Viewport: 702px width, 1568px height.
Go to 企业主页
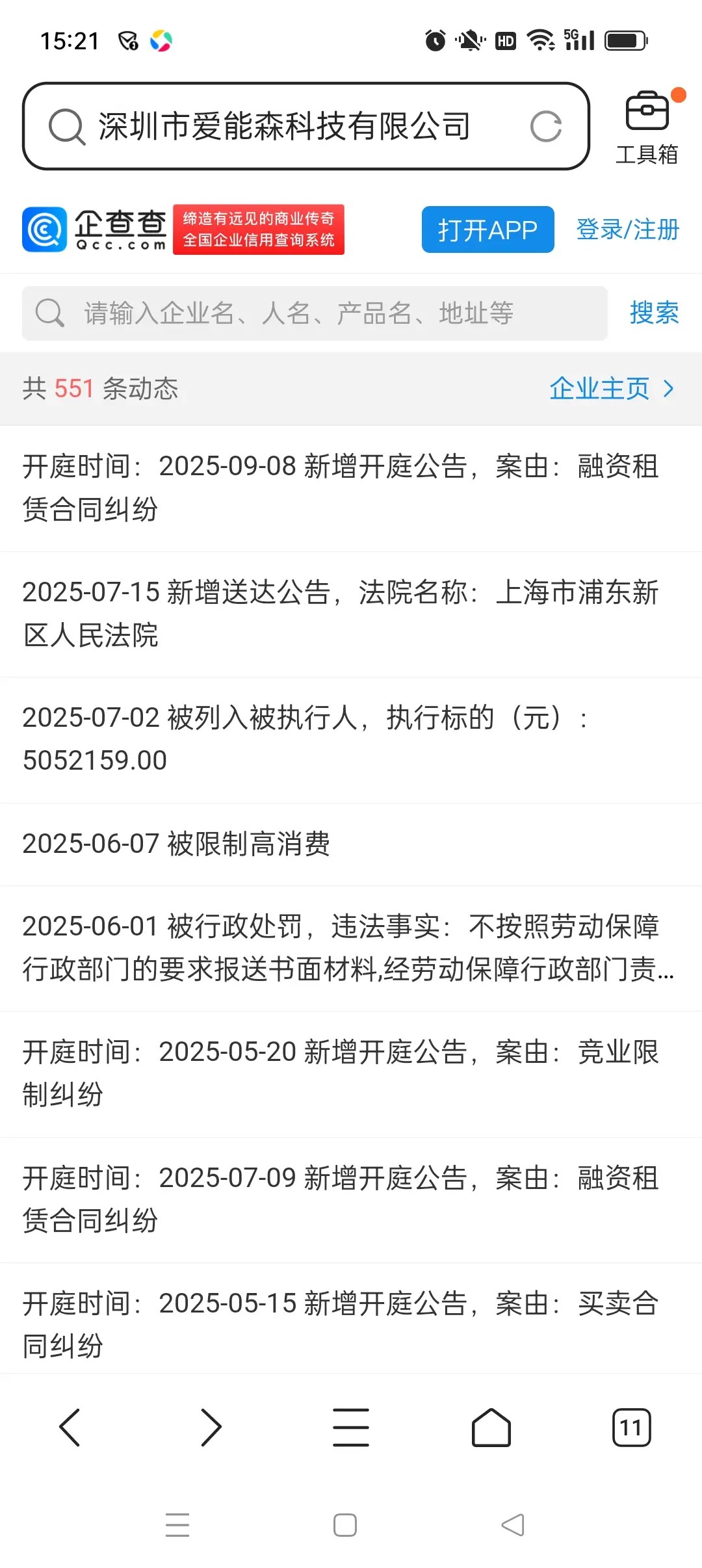point(611,389)
